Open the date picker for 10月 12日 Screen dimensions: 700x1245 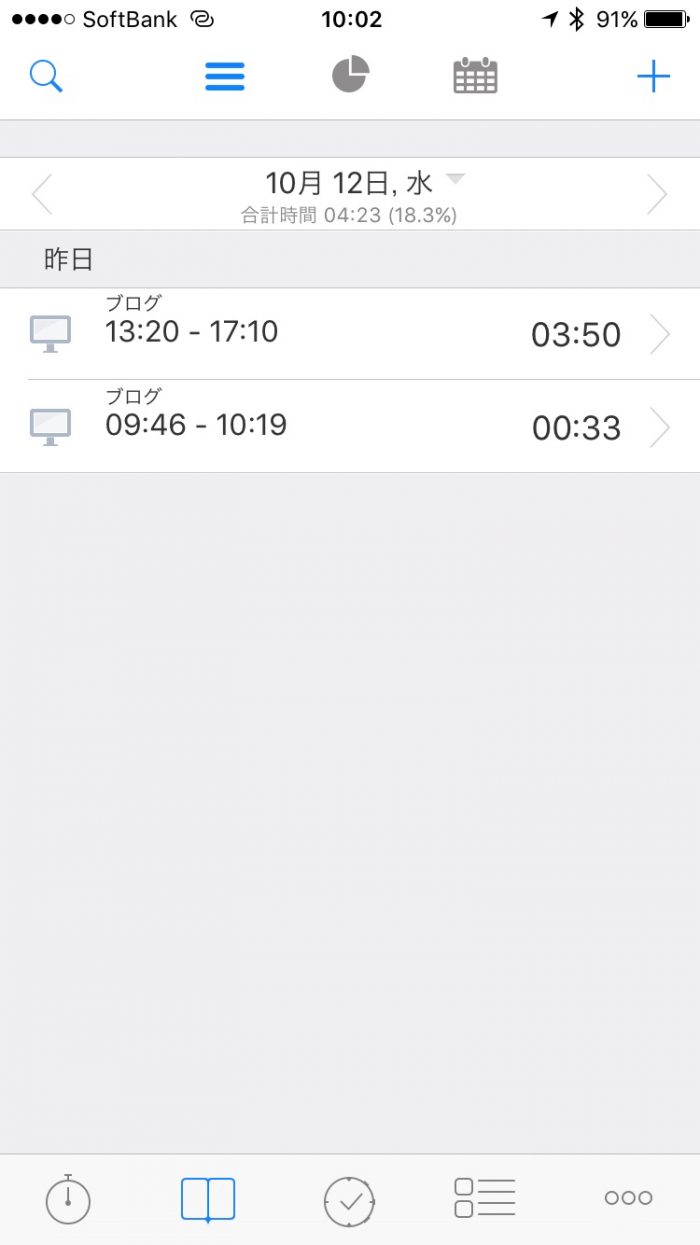click(x=350, y=184)
